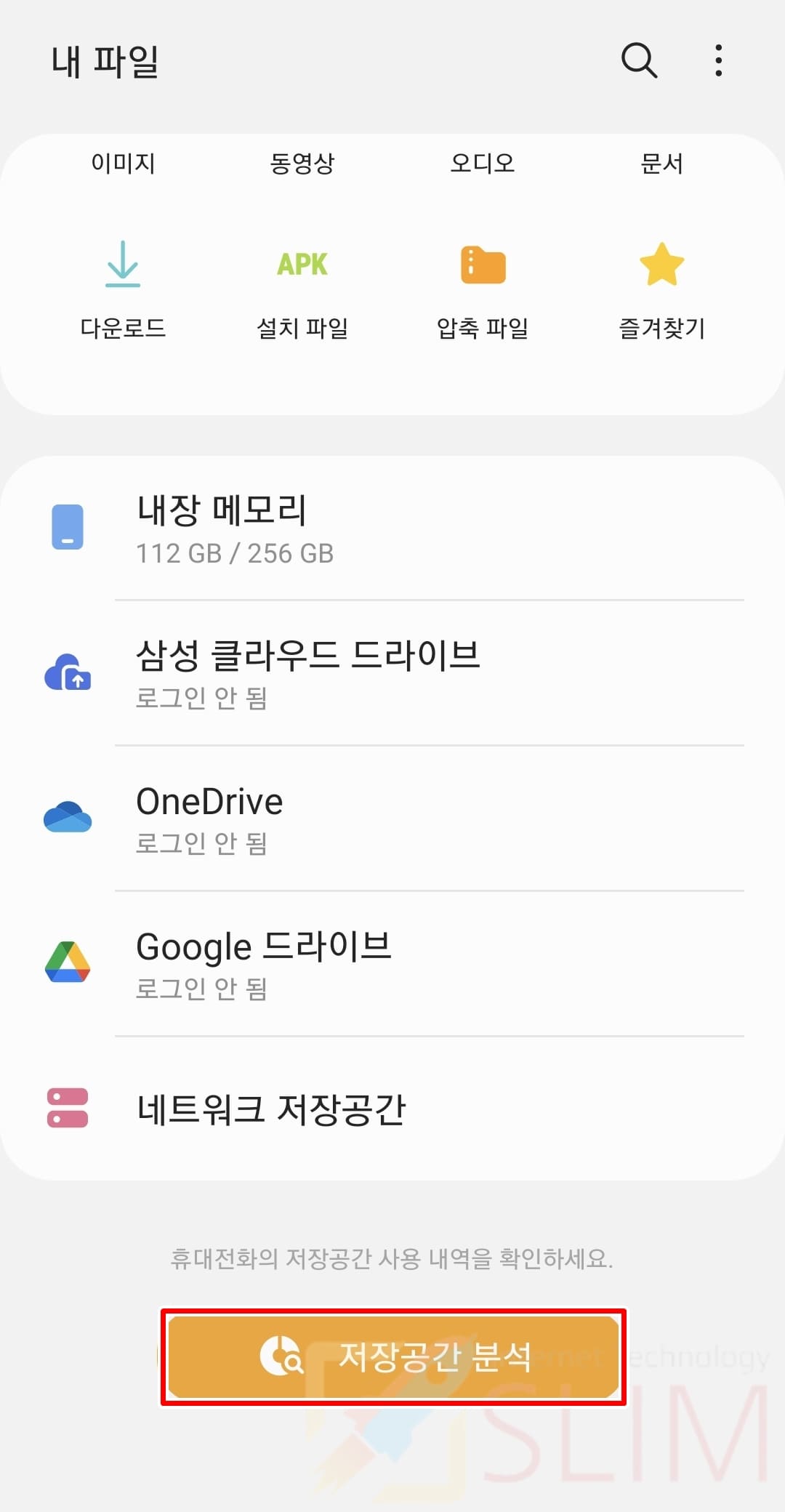Tap the 저장공간 분석 button
This screenshot has width=785, height=1512.
point(393,1357)
